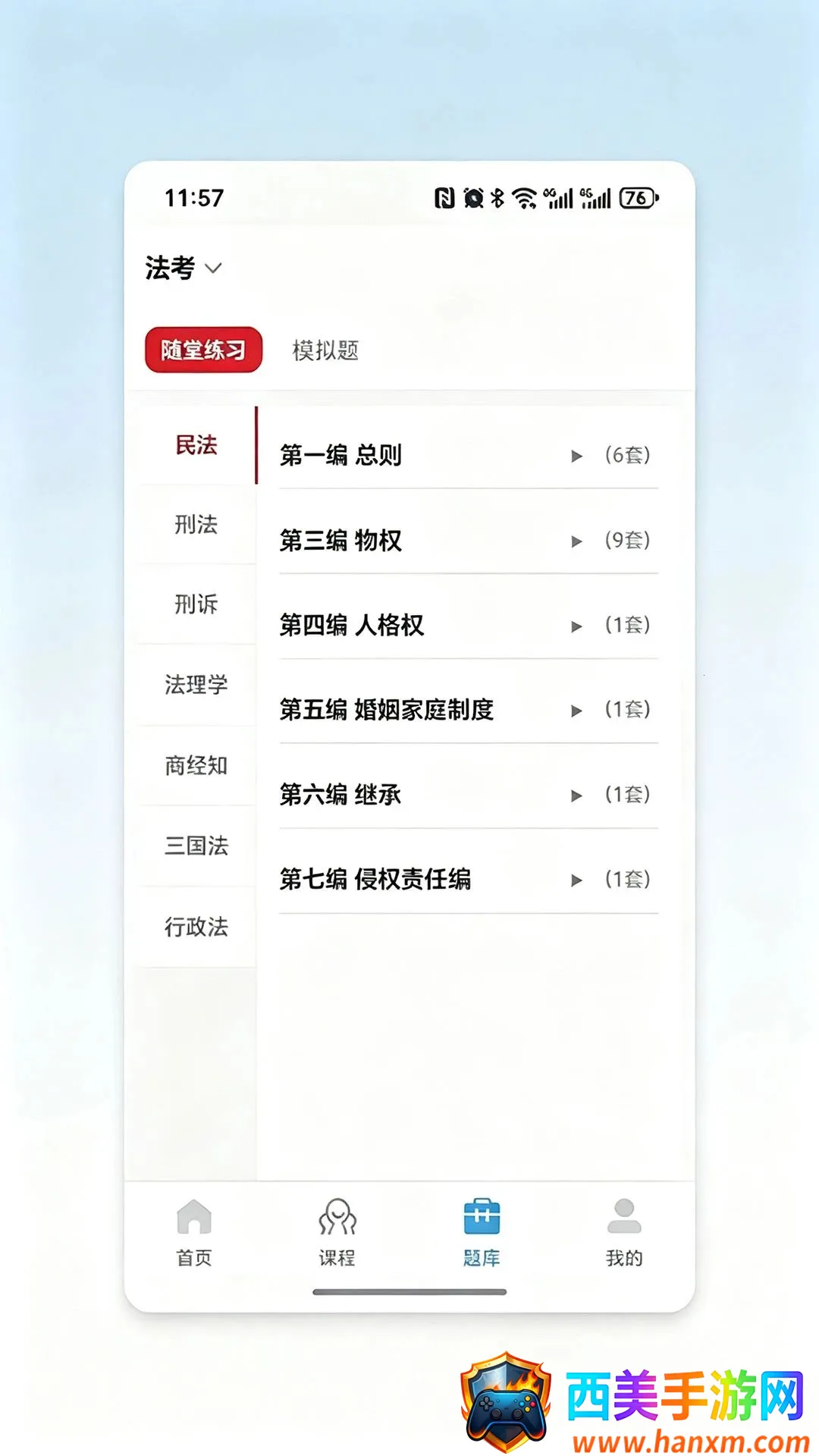Open the 我的 profile tab
The height and width of the screenshot is (1456, 819).
[624, 1232]
